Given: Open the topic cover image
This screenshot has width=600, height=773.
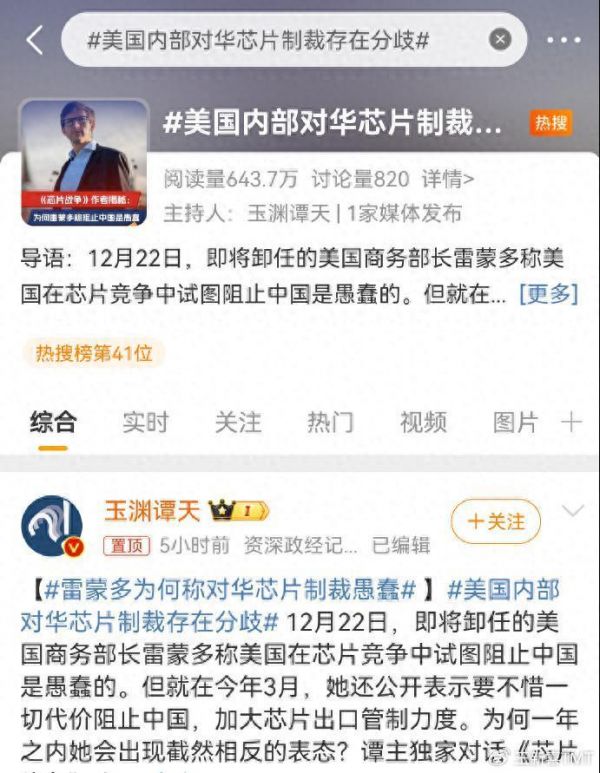Looking at the screenshot, I should coord(83,162).
